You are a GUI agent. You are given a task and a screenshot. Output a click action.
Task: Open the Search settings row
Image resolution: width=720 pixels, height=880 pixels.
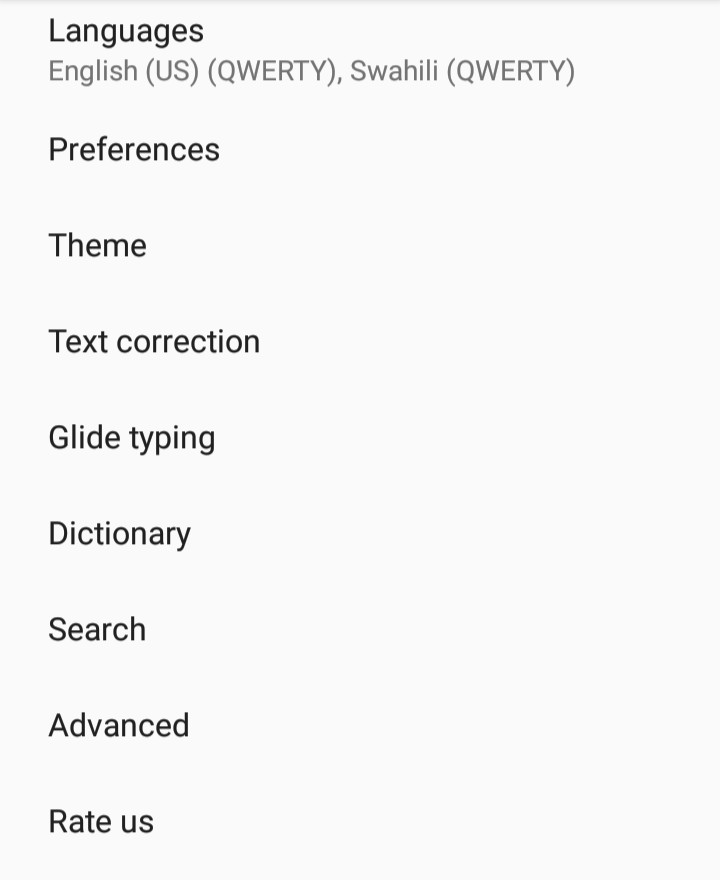[97, 630]
